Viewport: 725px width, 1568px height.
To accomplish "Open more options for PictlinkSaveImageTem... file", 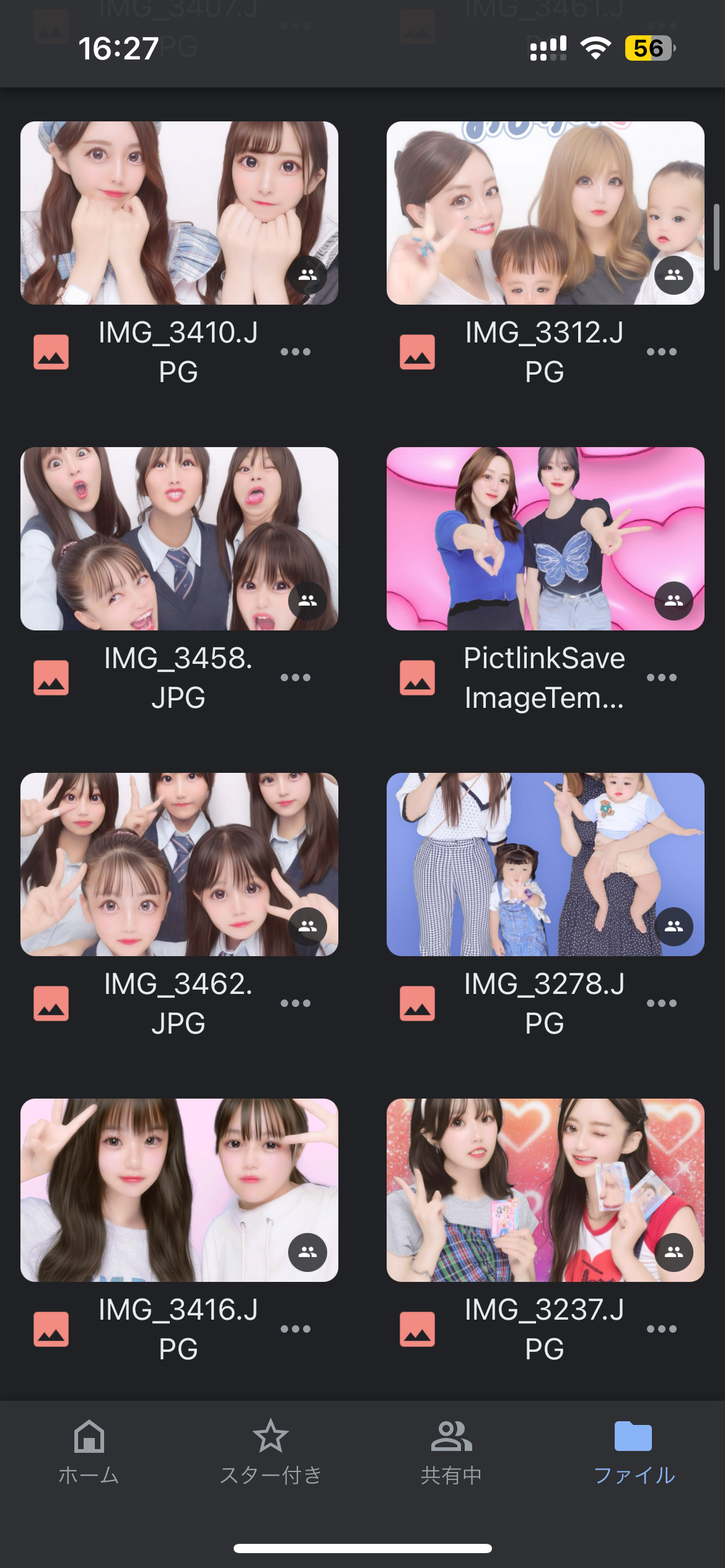I will point(662,677).
